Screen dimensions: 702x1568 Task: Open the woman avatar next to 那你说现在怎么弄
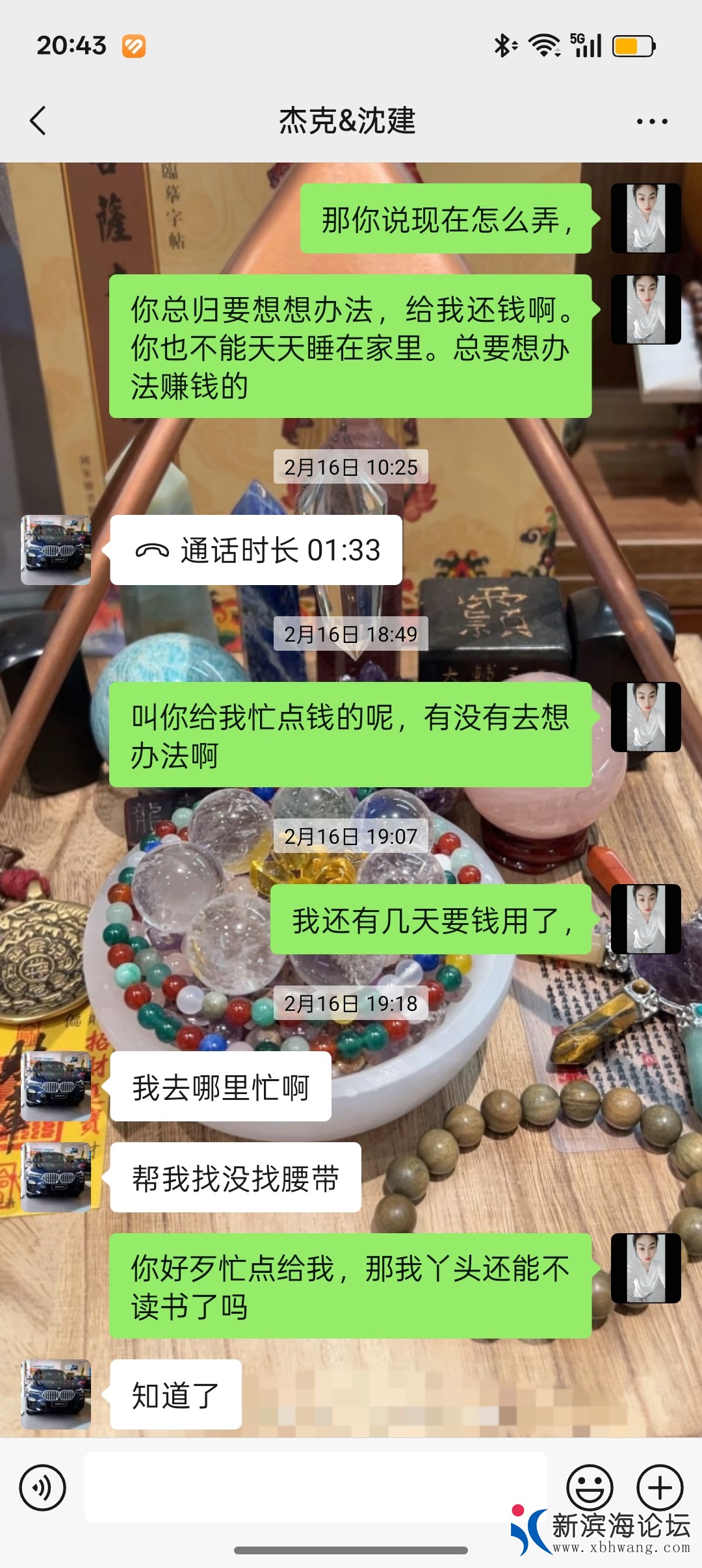(645, 218)
